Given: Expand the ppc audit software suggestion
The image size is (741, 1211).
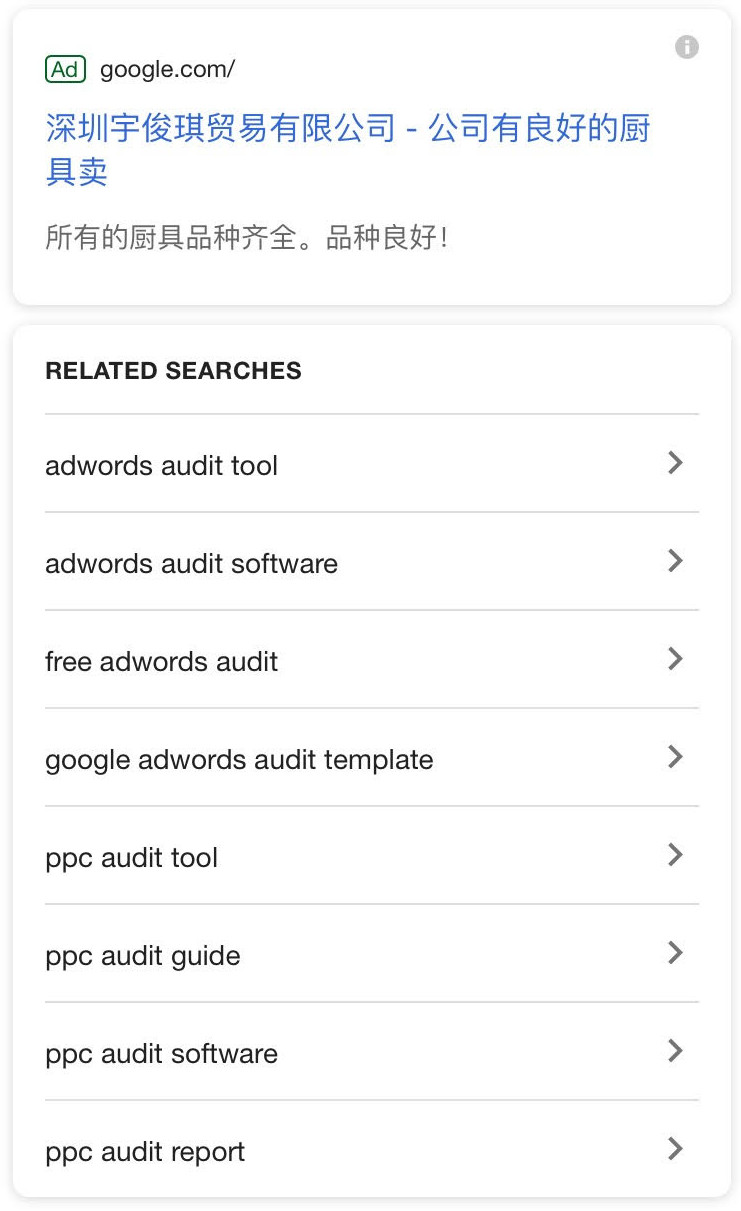Looking at the screenshot, I should [675, 1051].
